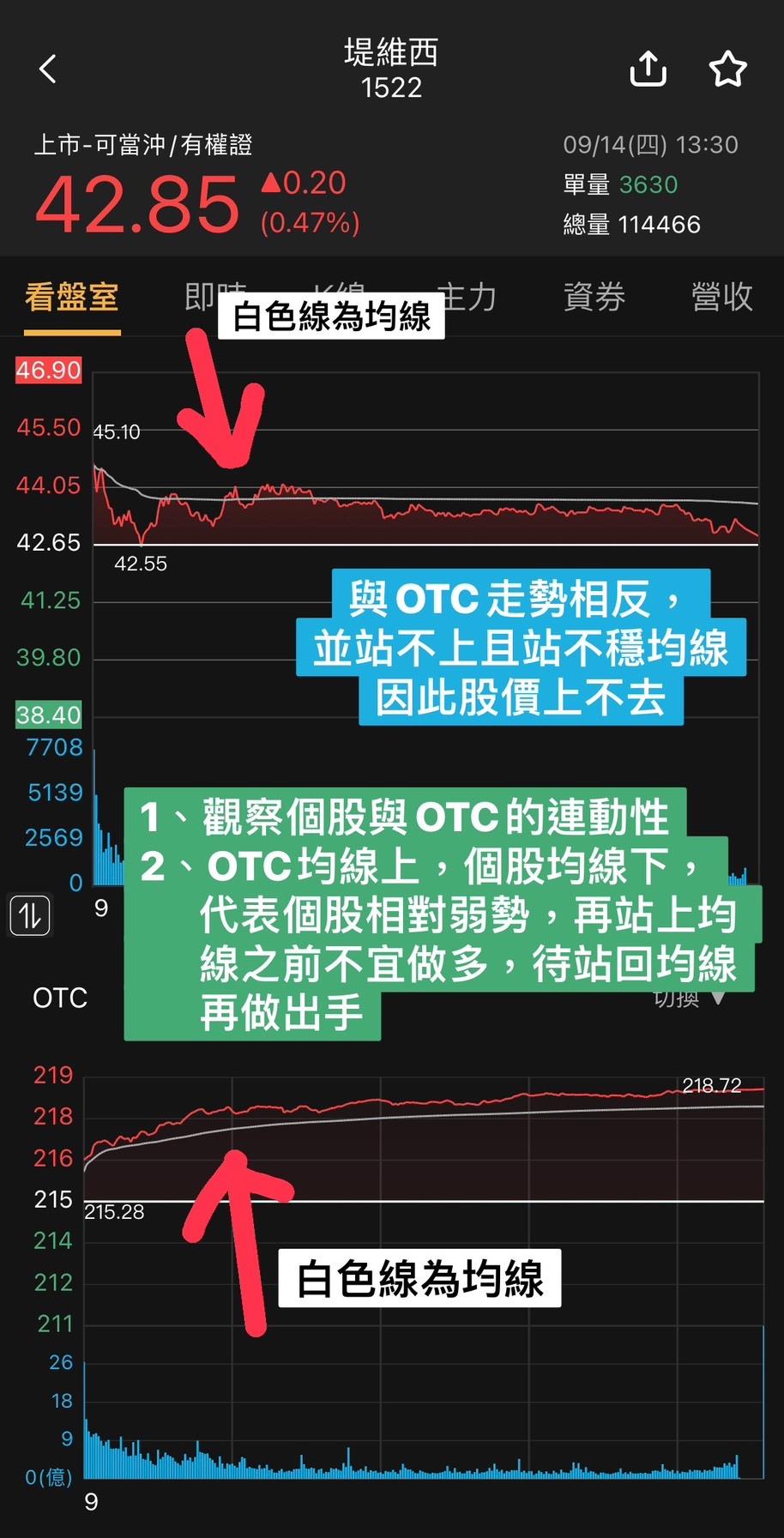Open the 資券 tab

[594, 298]
